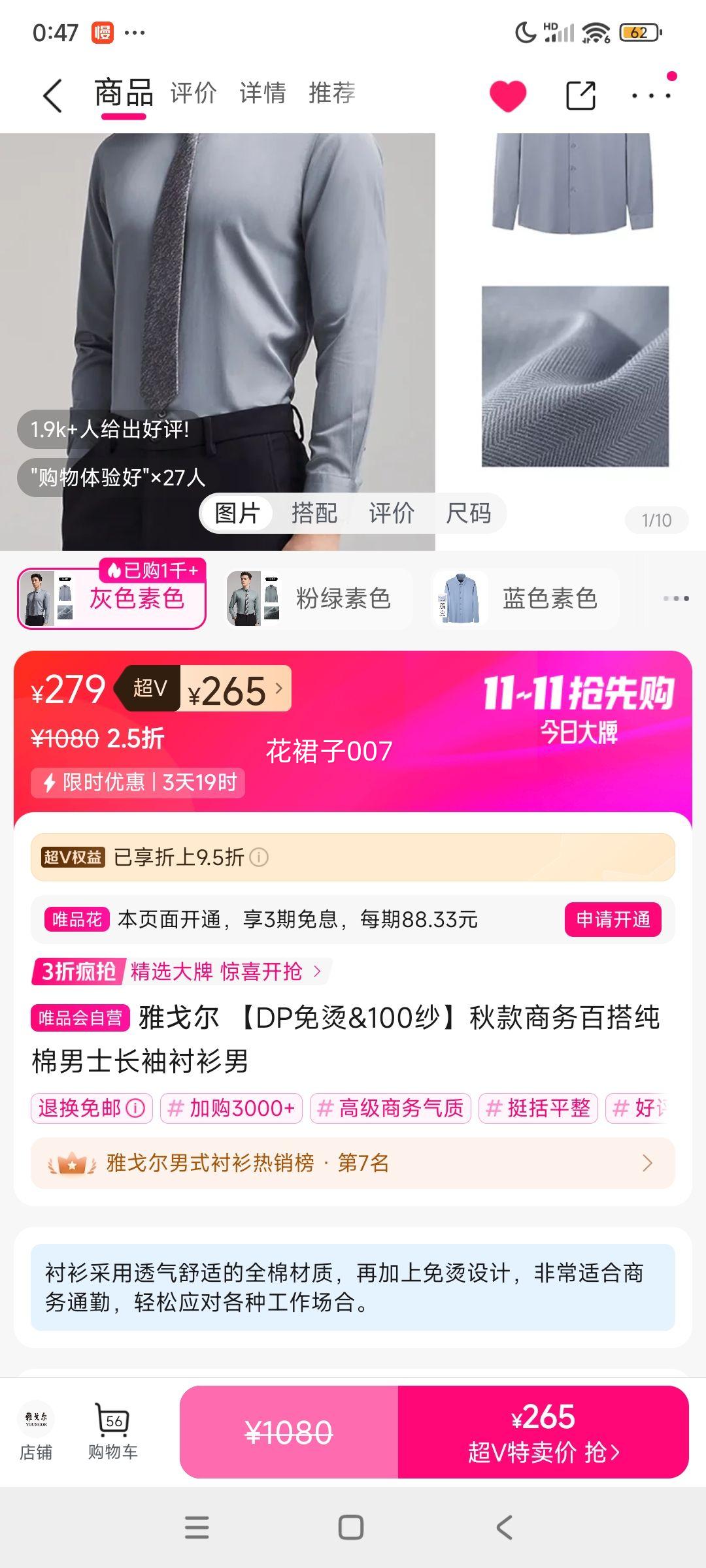
Task: Expand more color options
Action: tap(676, 598)
